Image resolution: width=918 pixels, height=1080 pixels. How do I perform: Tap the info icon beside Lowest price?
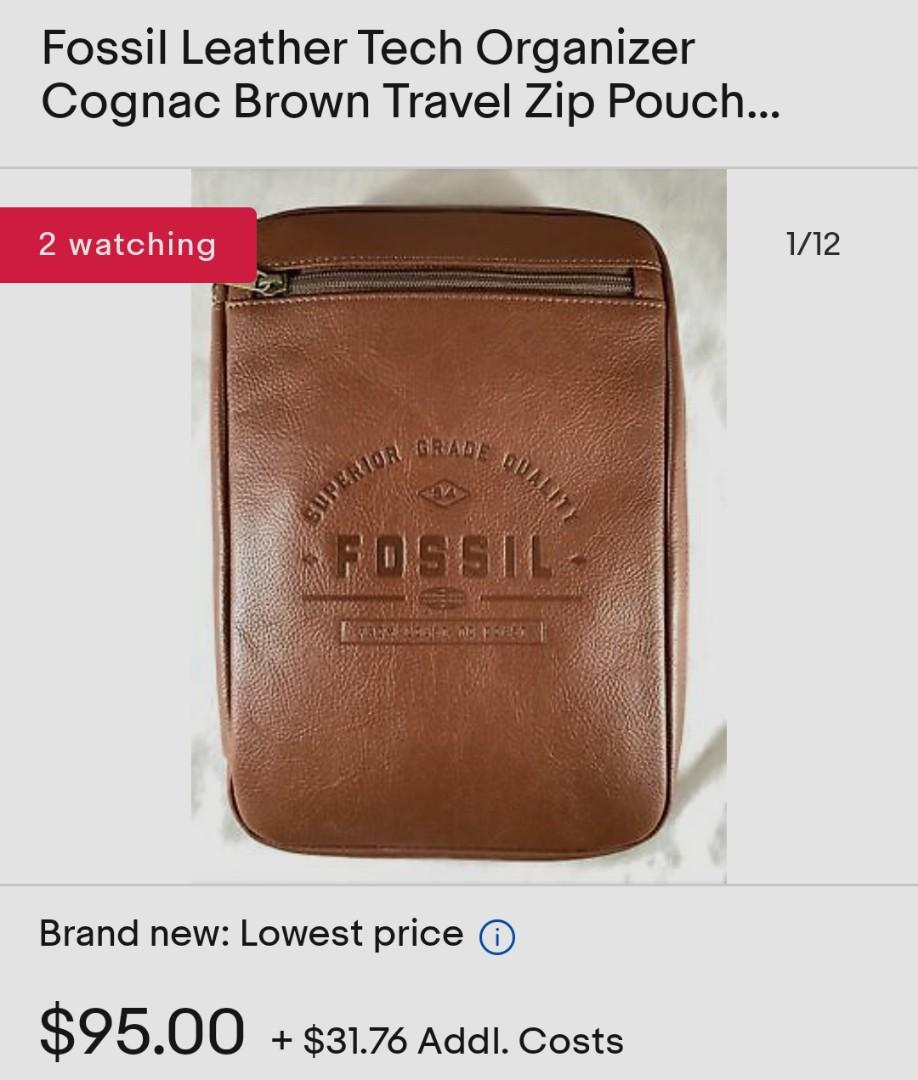tap(497, 936)
